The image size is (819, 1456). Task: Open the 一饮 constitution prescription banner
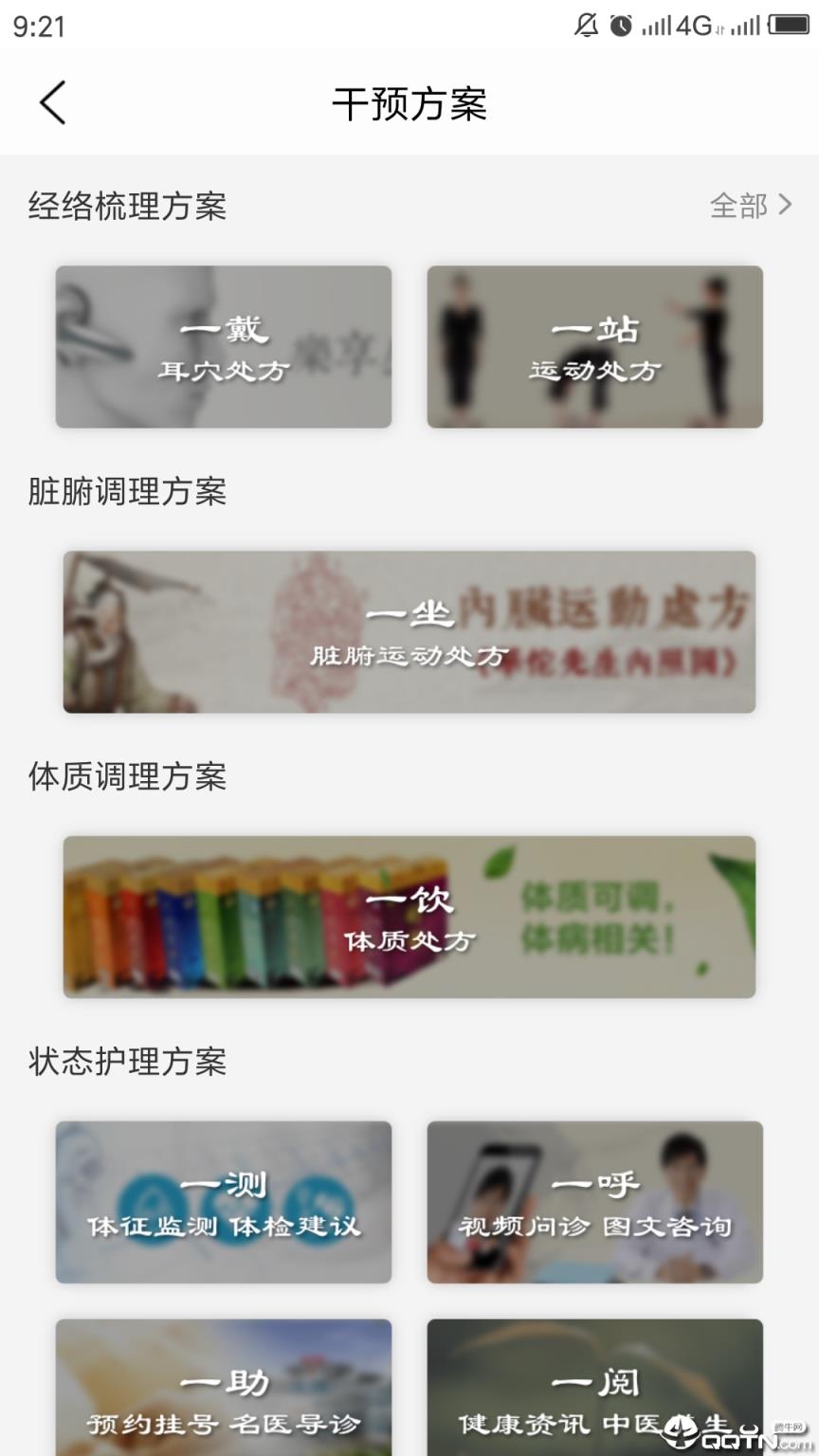(408, 917)
